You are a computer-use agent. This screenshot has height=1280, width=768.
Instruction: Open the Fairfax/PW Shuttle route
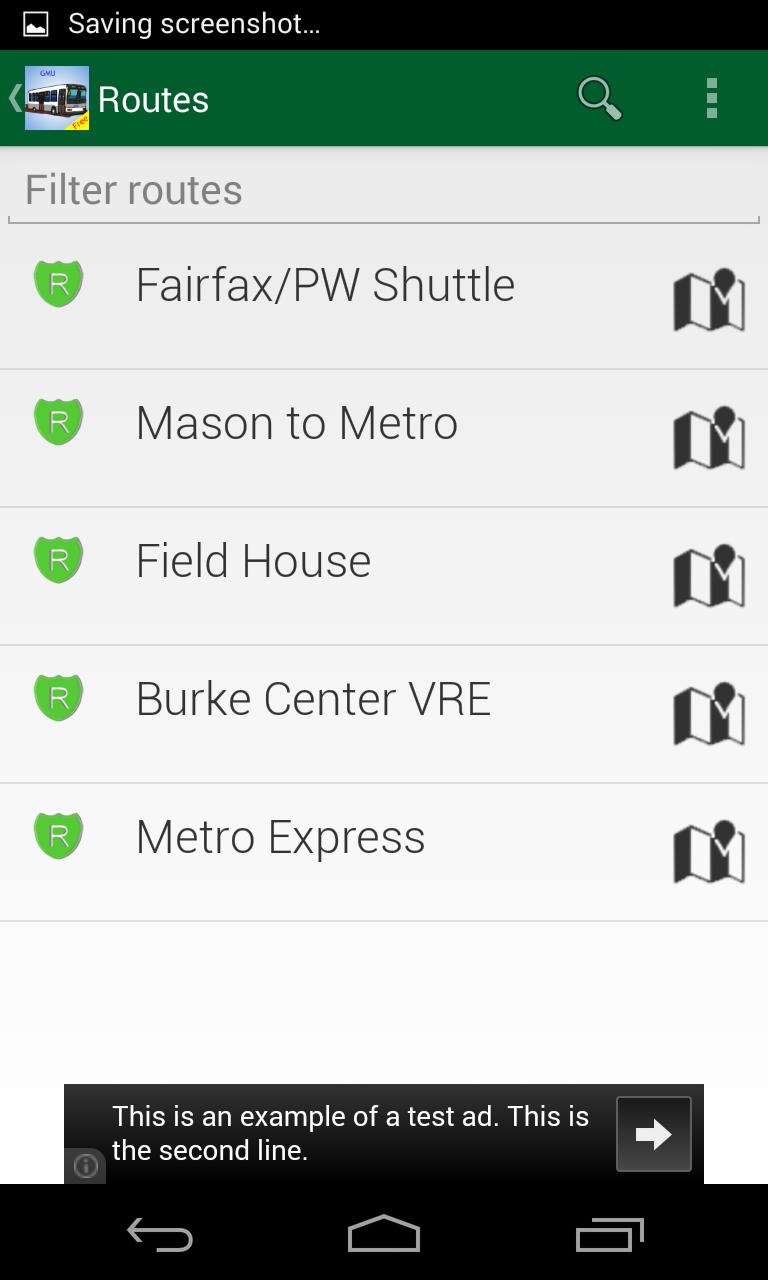pyautogui.click(x=325, y=286)
